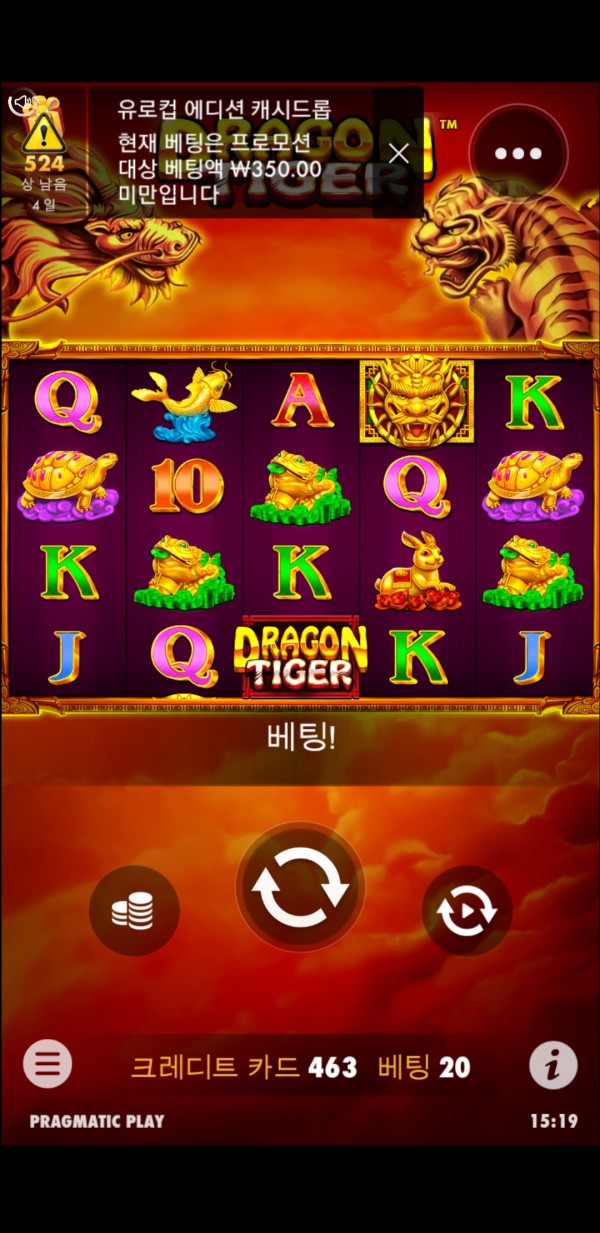
Task: Open the hamburger menu
Action: 47,1064
